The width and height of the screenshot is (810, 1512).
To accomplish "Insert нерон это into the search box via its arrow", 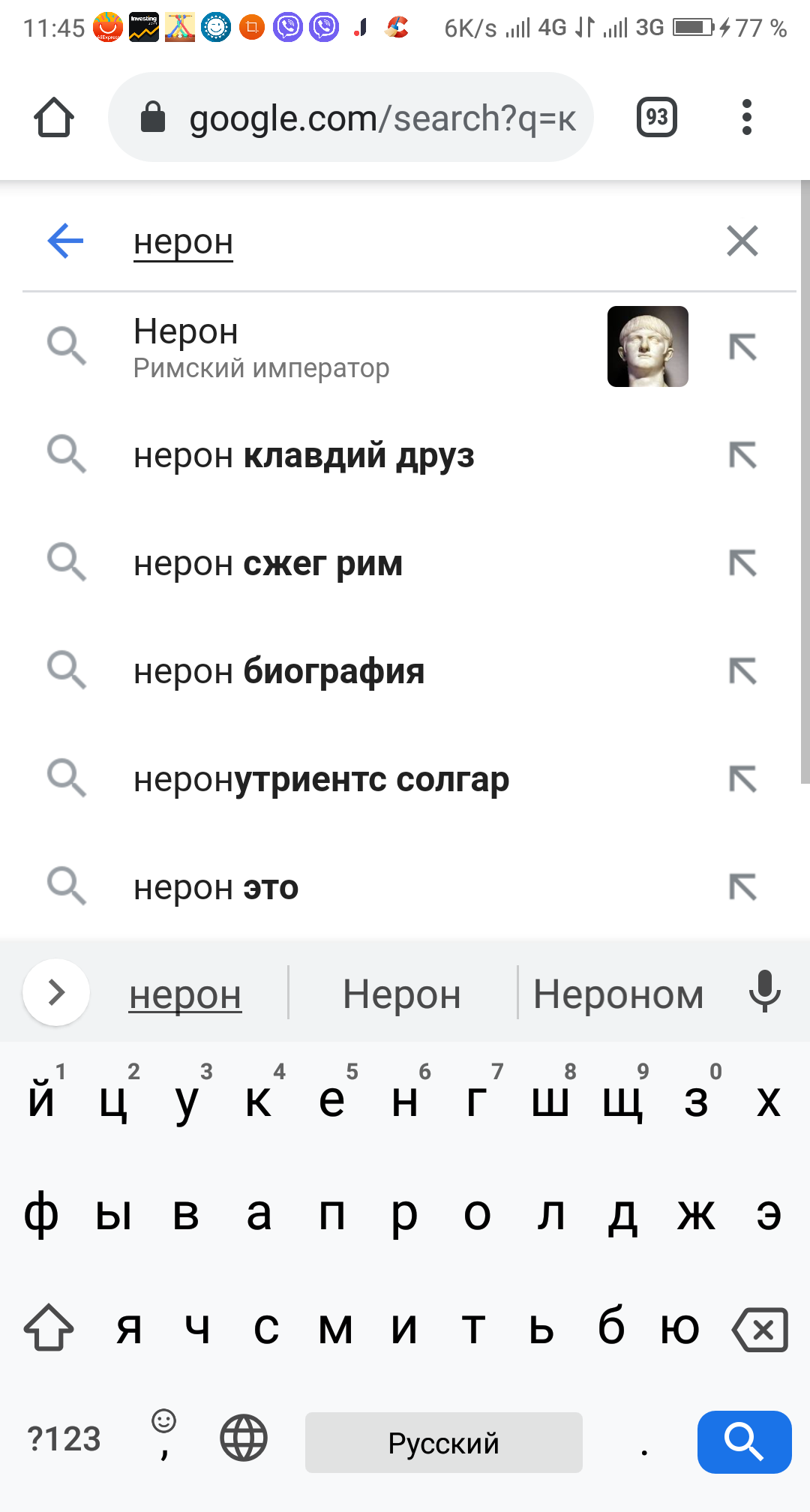I will pos(742,887).
